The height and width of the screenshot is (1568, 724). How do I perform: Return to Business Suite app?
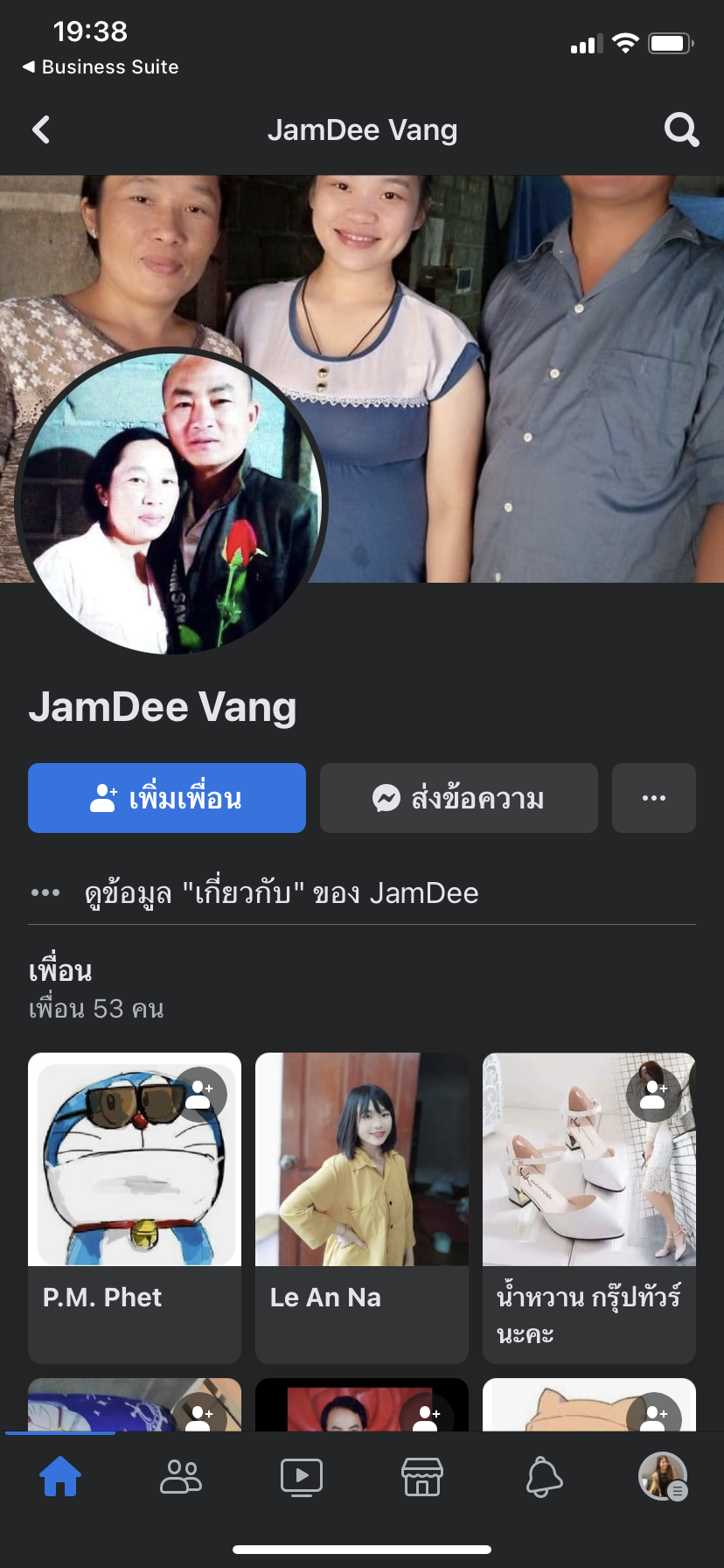point(101,67)
